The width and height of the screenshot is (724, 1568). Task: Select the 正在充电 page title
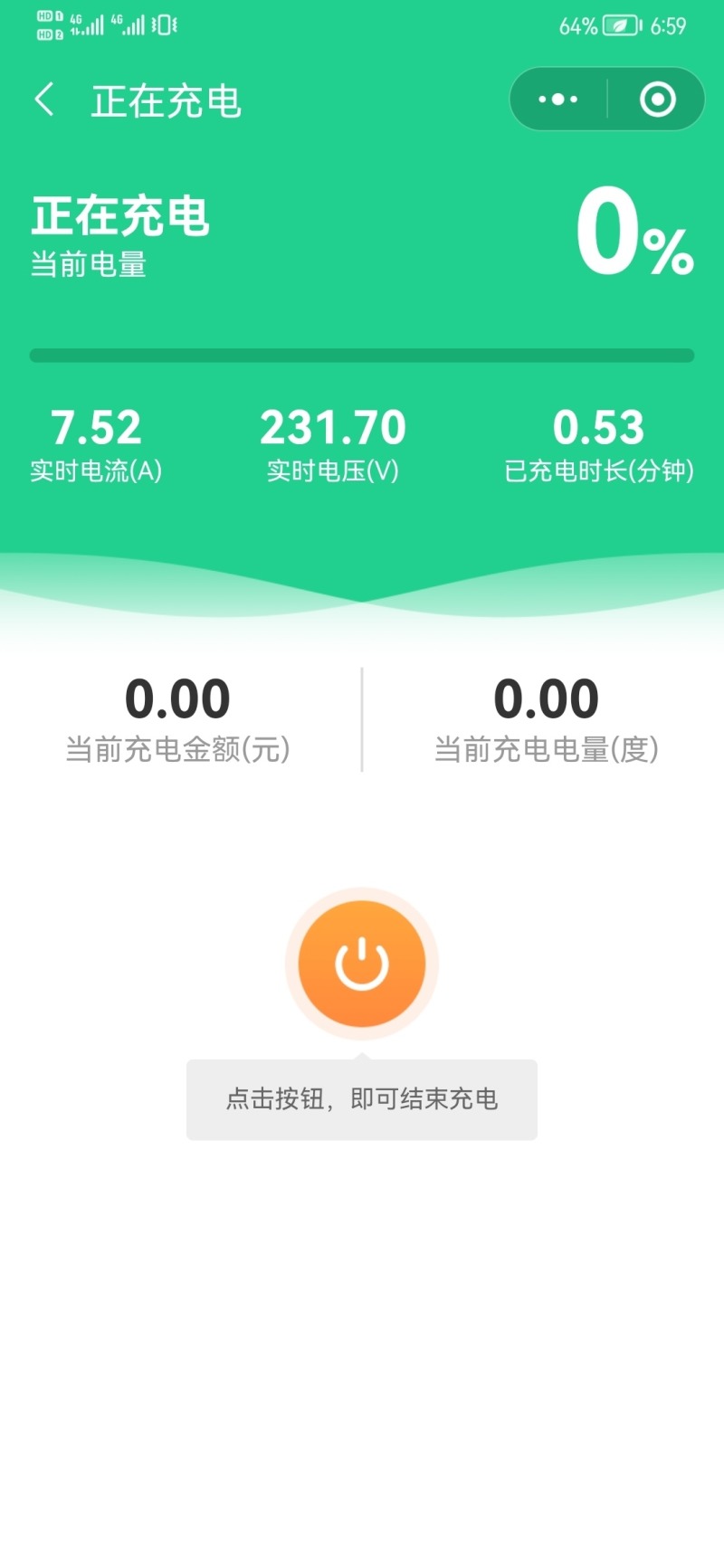click(x=167, y=100)
